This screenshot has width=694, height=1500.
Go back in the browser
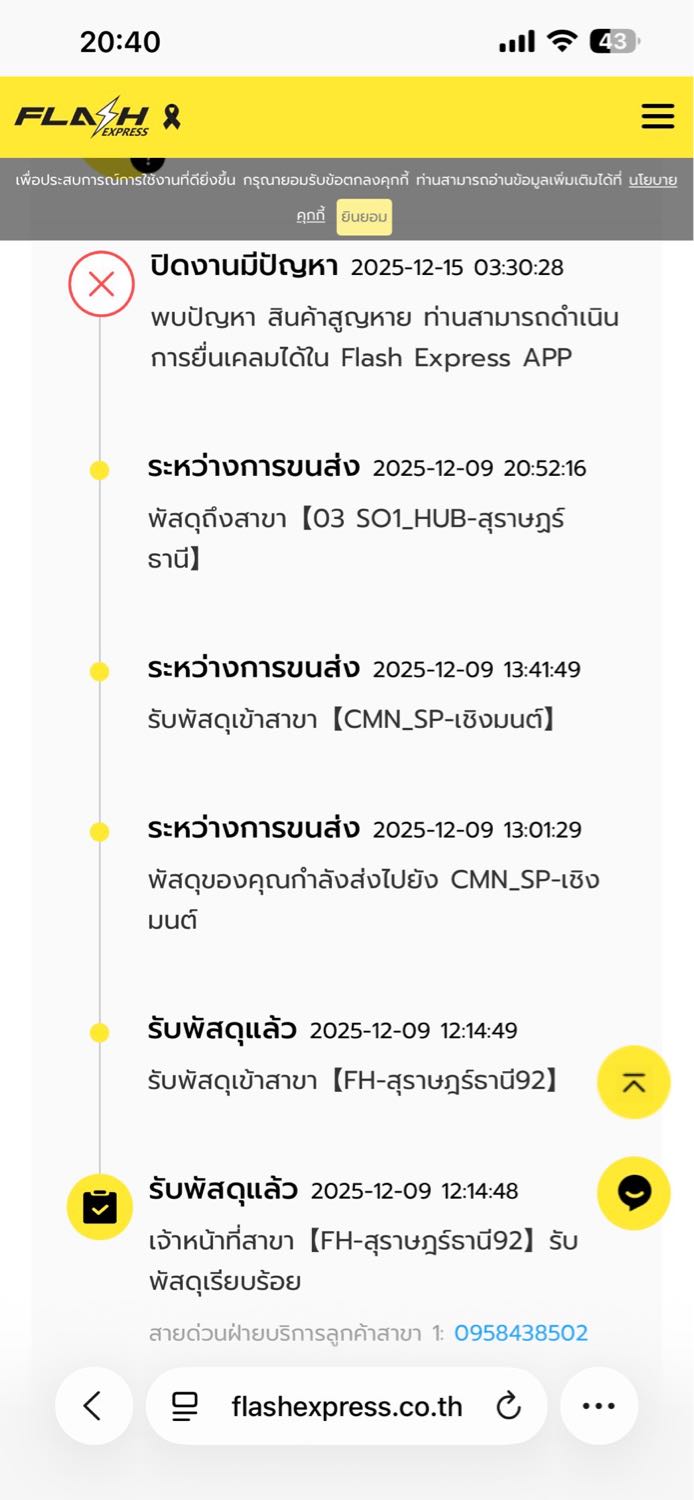pos(93,1407)
